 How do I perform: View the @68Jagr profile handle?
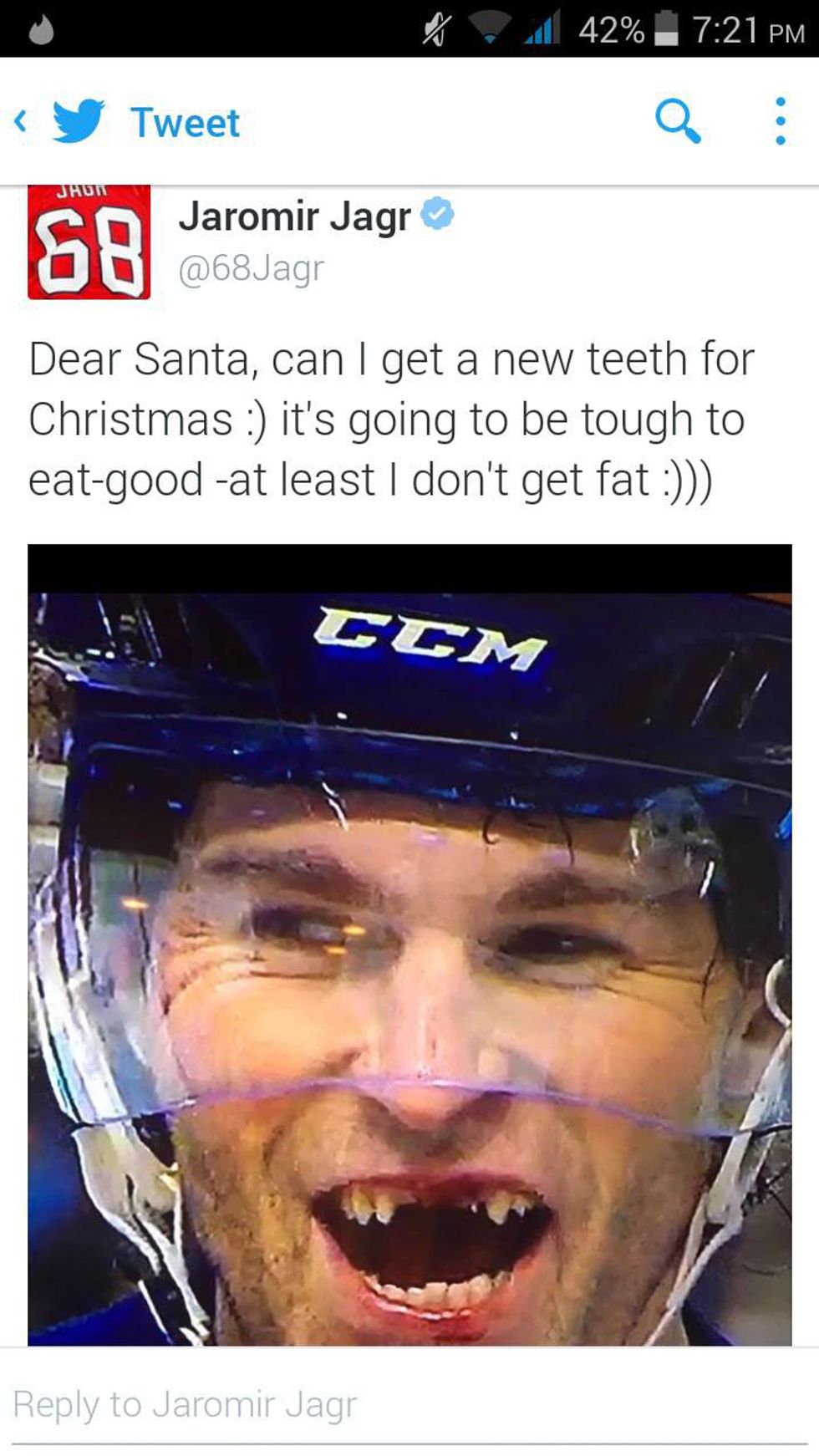[251, 268]
